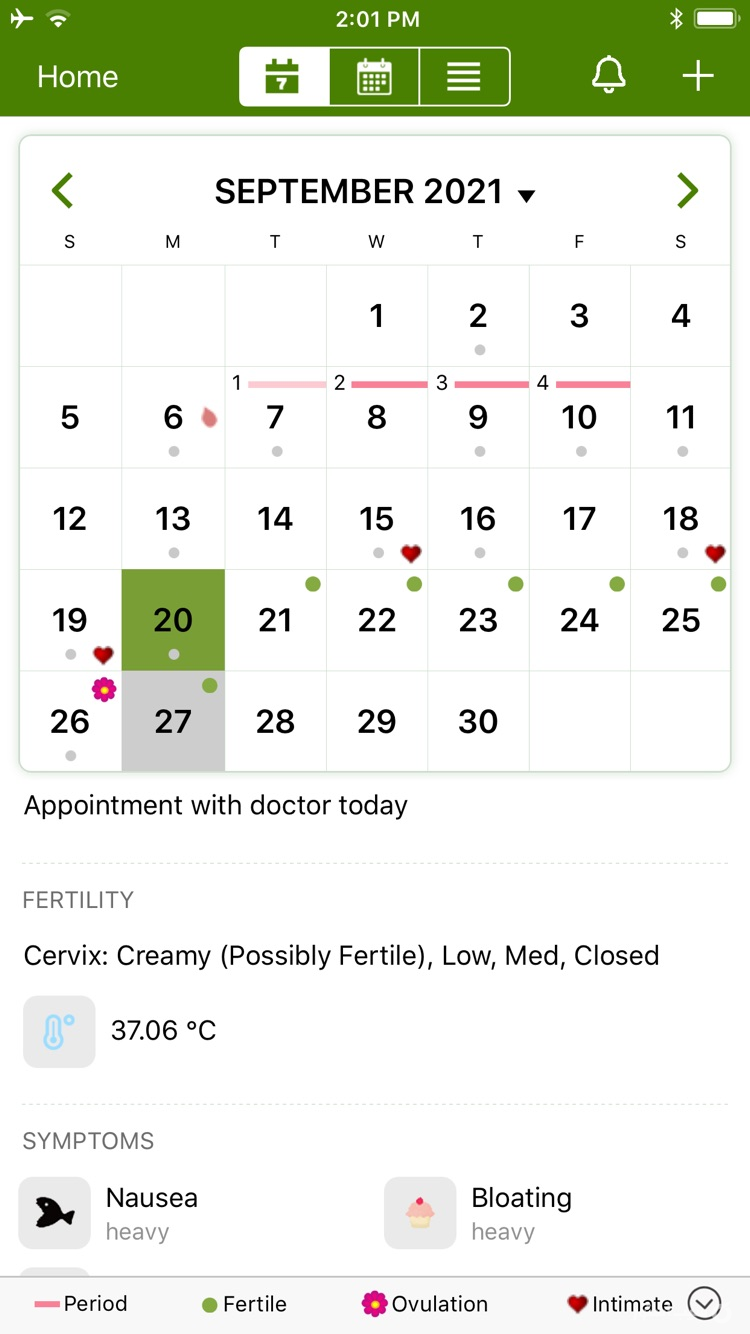The width and height of the screenshot is (750, 1334).
Task: Go to previous month with left arrow
Action: pyautogui.click(x=63, y=190)
